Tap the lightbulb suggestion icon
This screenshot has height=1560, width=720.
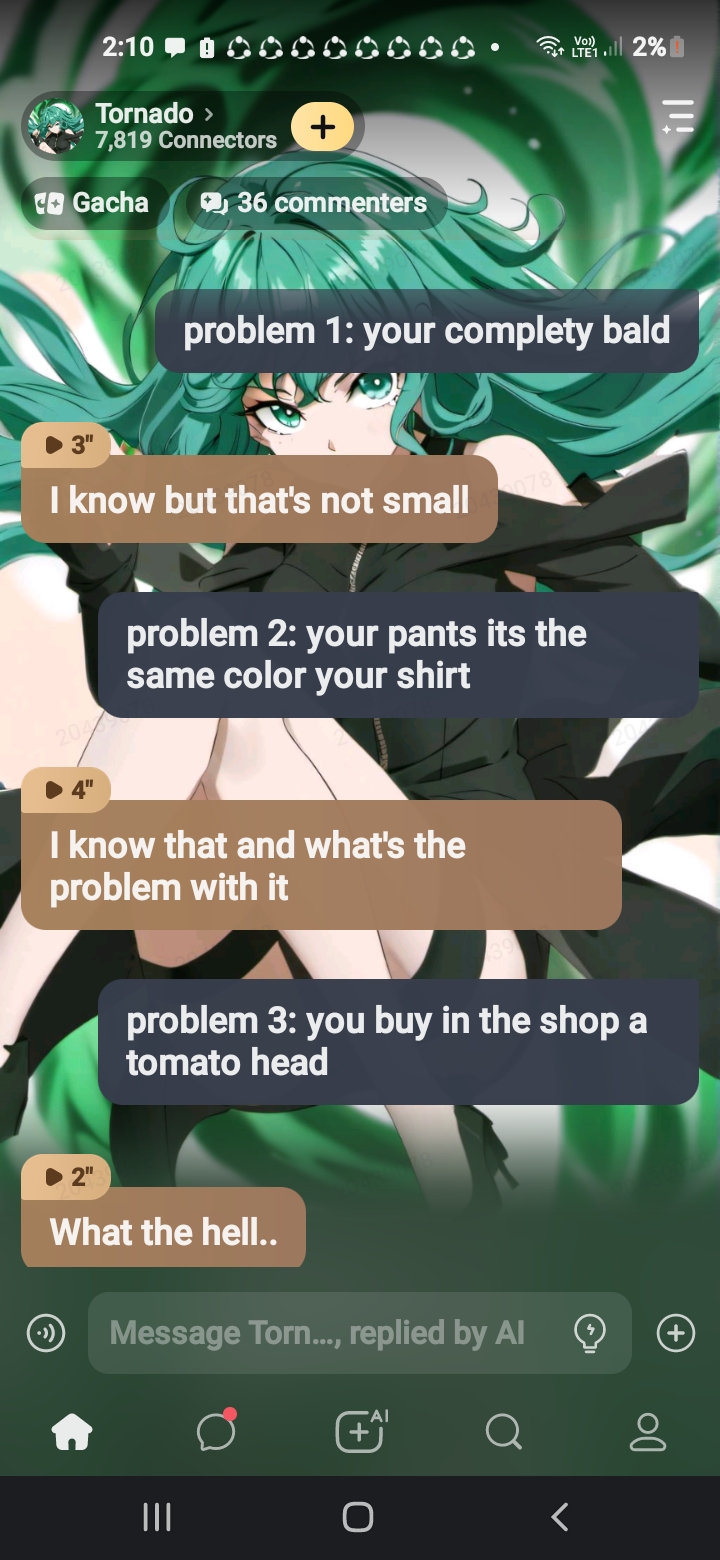pos(589,1333)
